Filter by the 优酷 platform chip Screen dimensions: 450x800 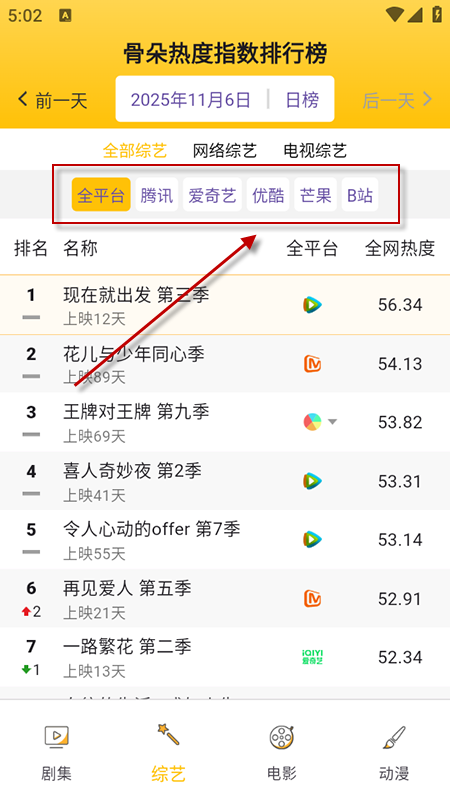point(268,194)
